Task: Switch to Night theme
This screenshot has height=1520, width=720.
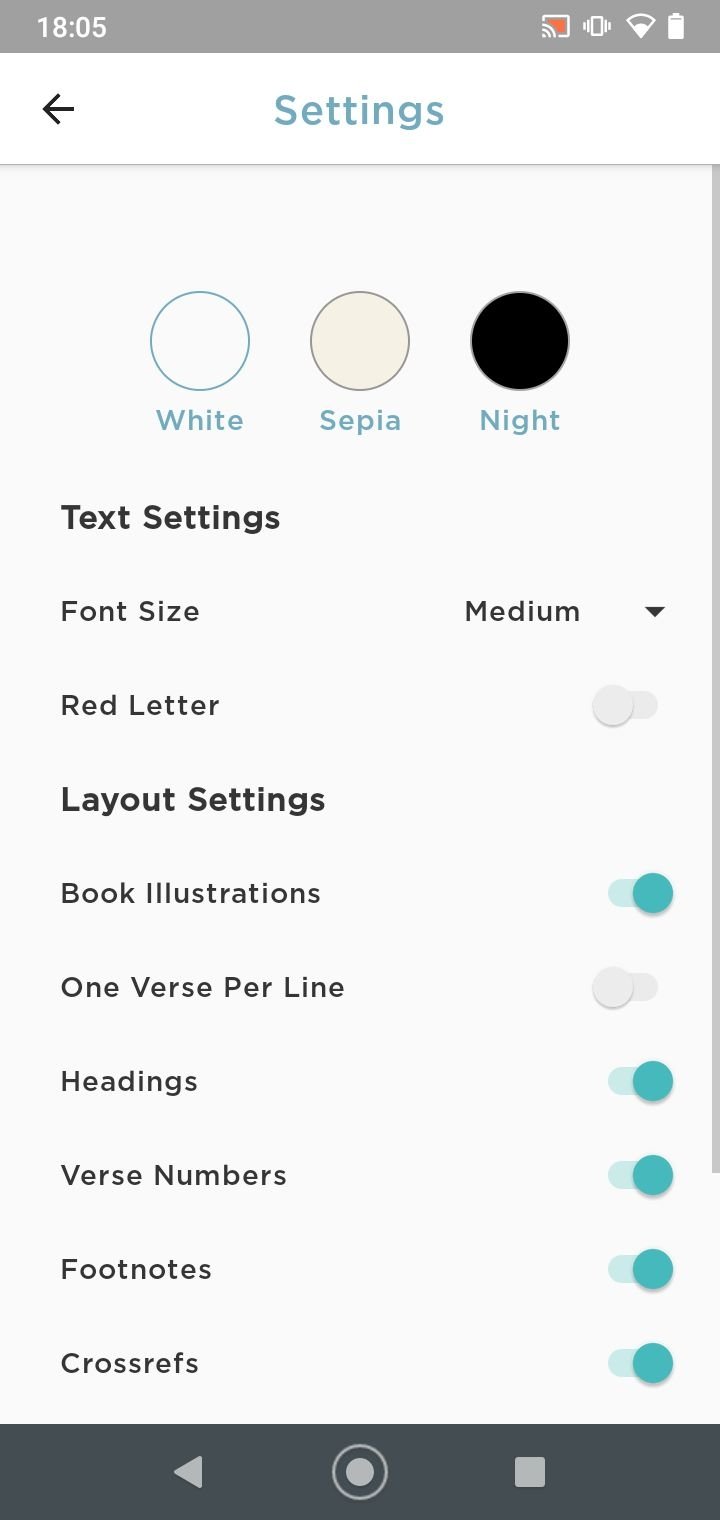Action: tap(520, 341)
